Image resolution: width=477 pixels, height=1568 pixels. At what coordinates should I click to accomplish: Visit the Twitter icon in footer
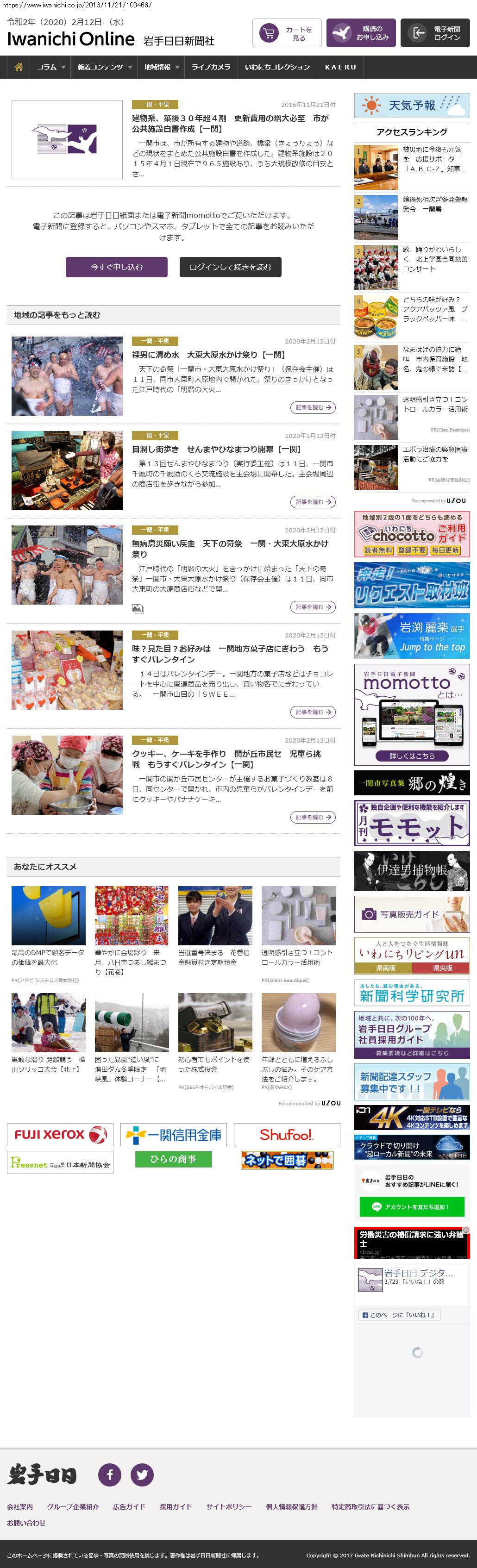click(142, 1474)
